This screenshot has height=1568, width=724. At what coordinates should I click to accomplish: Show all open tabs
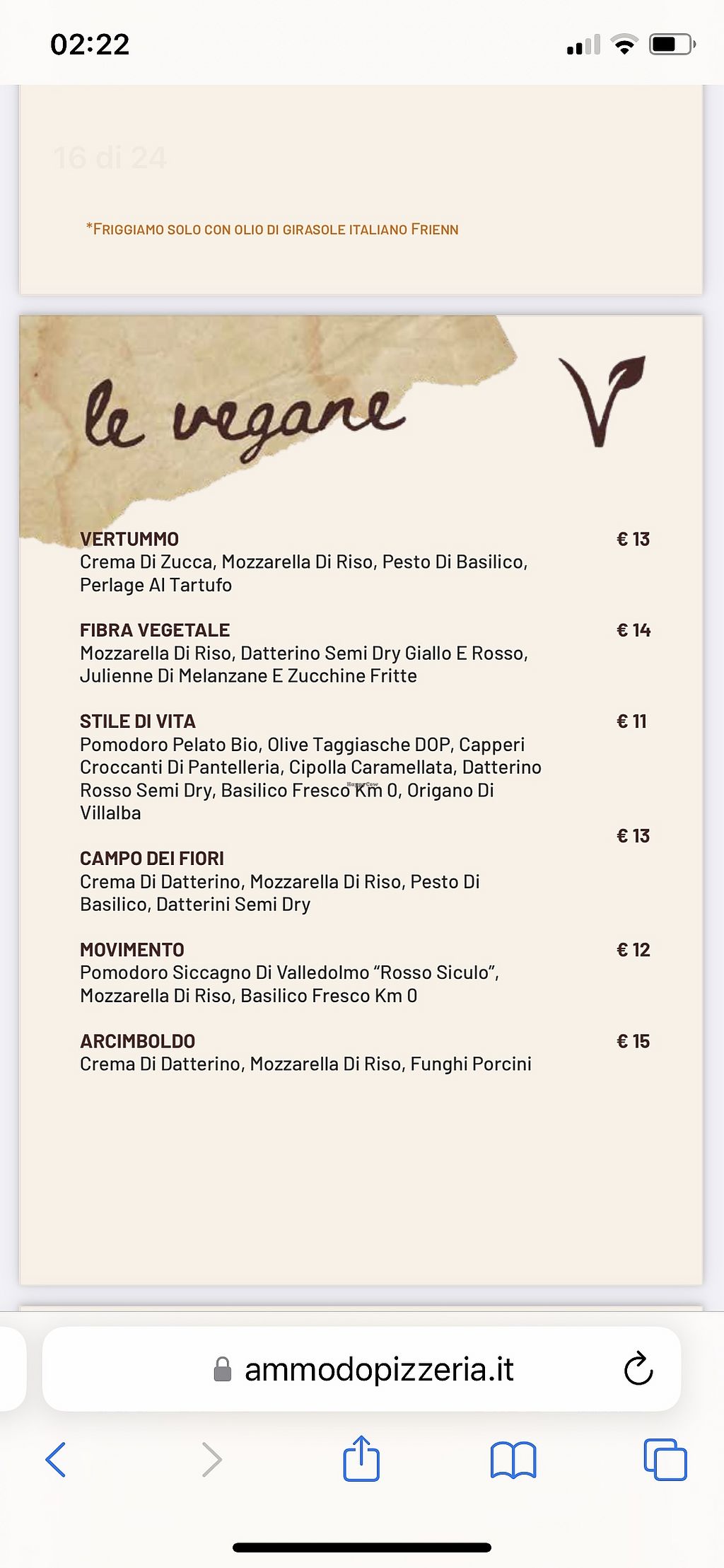coord(665,1460)
